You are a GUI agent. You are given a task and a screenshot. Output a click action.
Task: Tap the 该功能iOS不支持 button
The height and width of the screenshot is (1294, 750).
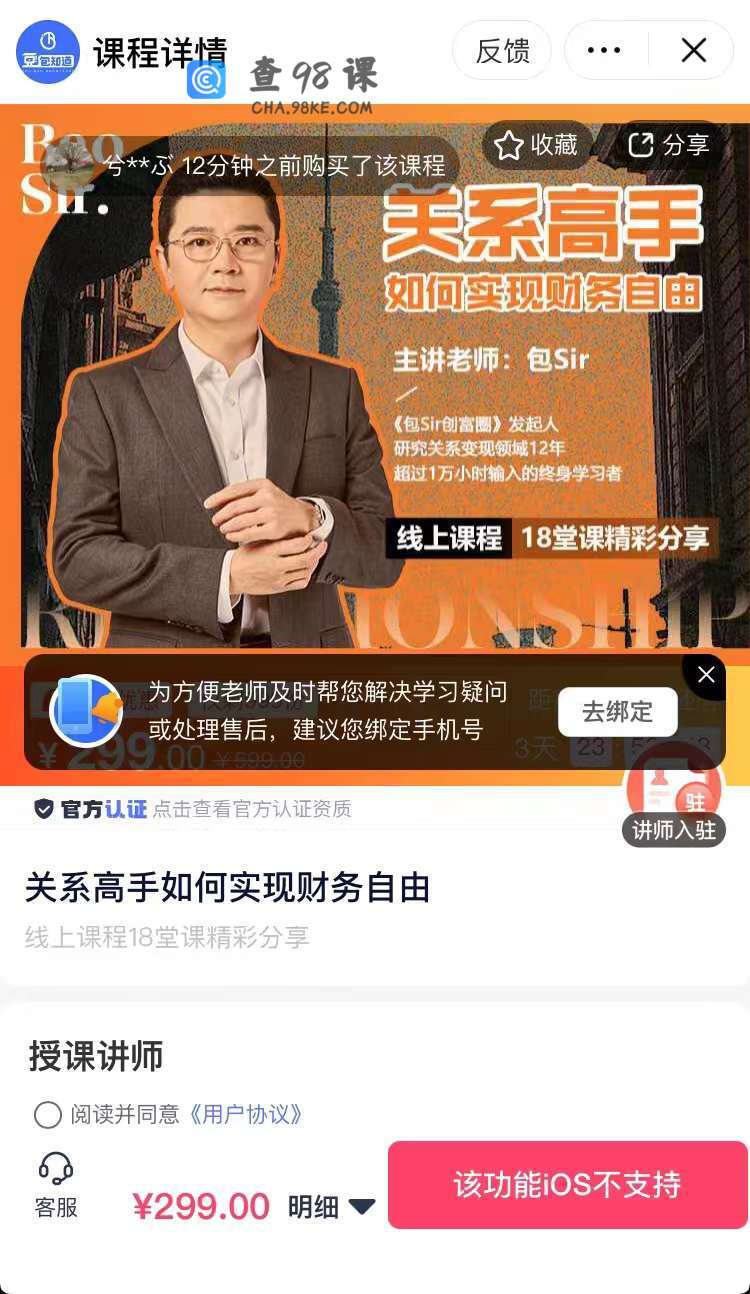(x=567, y=1185)
